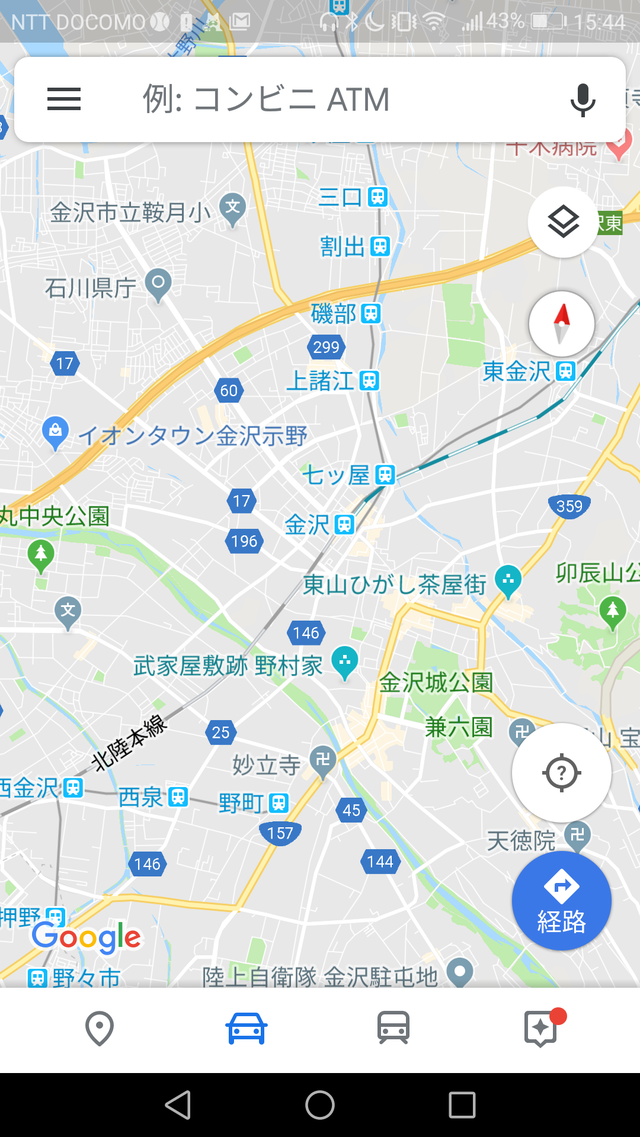Image resolution: width=640 pixels, height=1137 pixels.
Task: Open 経路 directions button
Action: pos(561,901)
